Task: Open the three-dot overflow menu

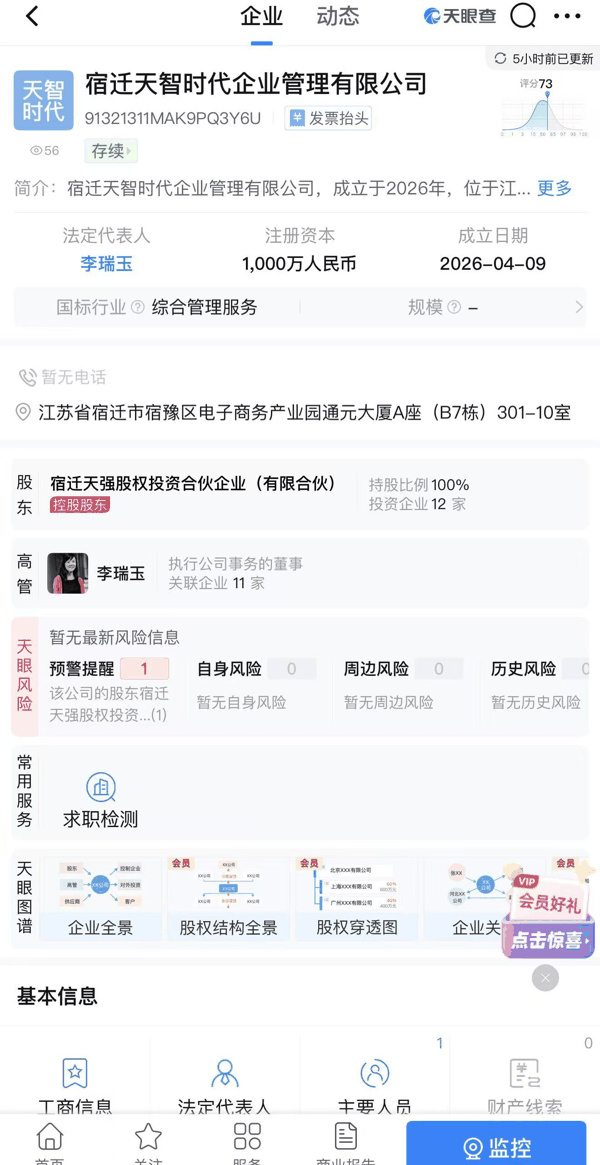Action: coord(567,16)
